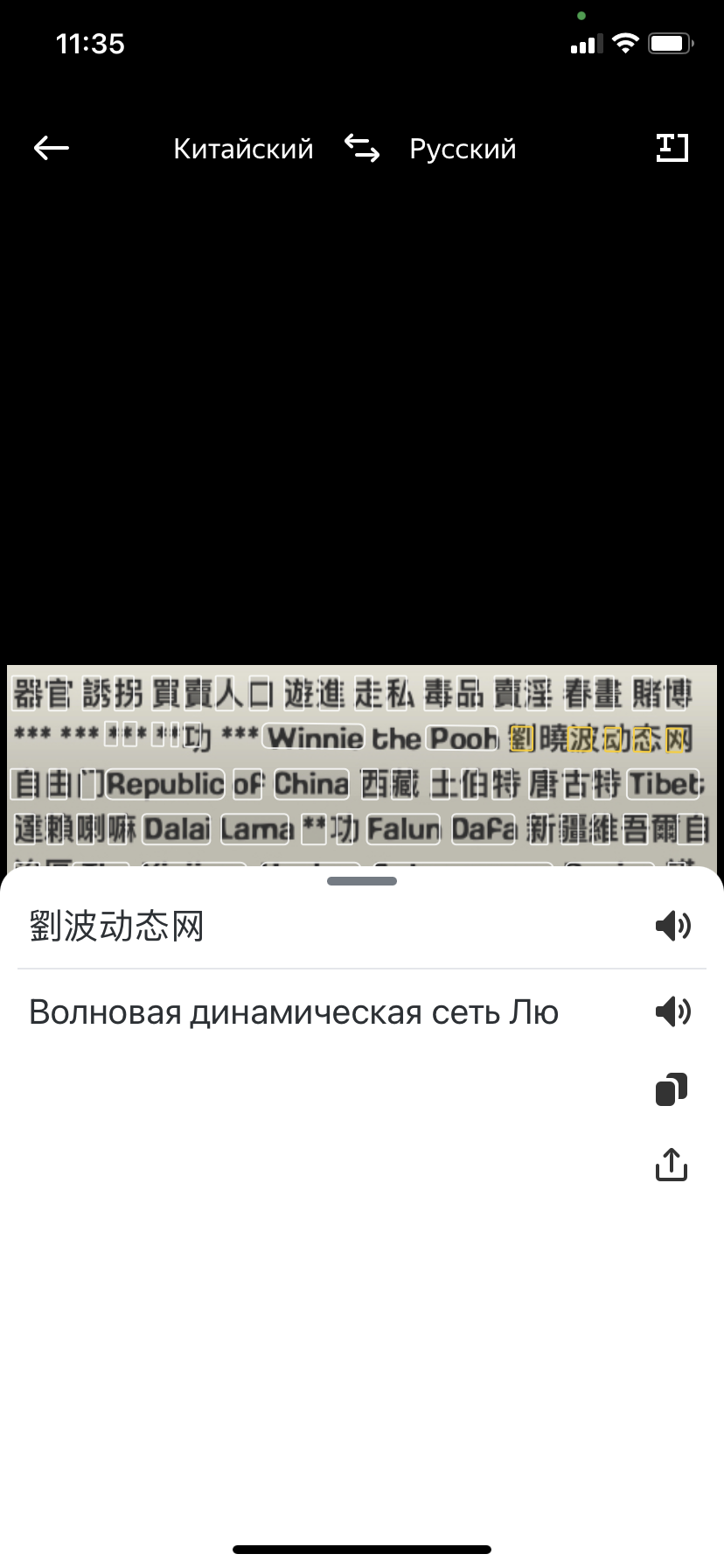Open the text mode icon in the top bar
Image resolution: width=724 pixels, height=1568 pixels.
point(672,148)
